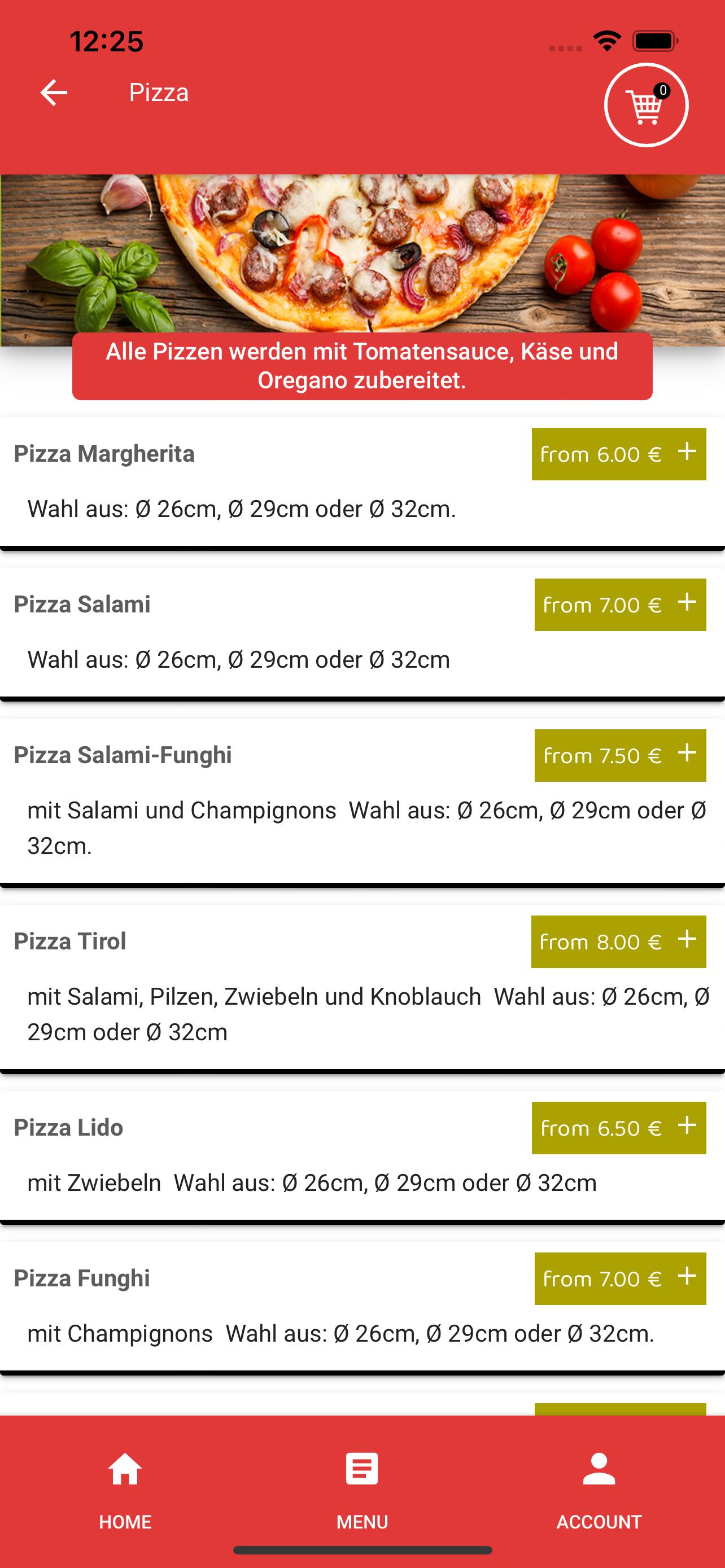Viewport: 725px width, 1568px height.
Task: Add Pizza Lido from 6.50 €
Action: point(618,1128)
